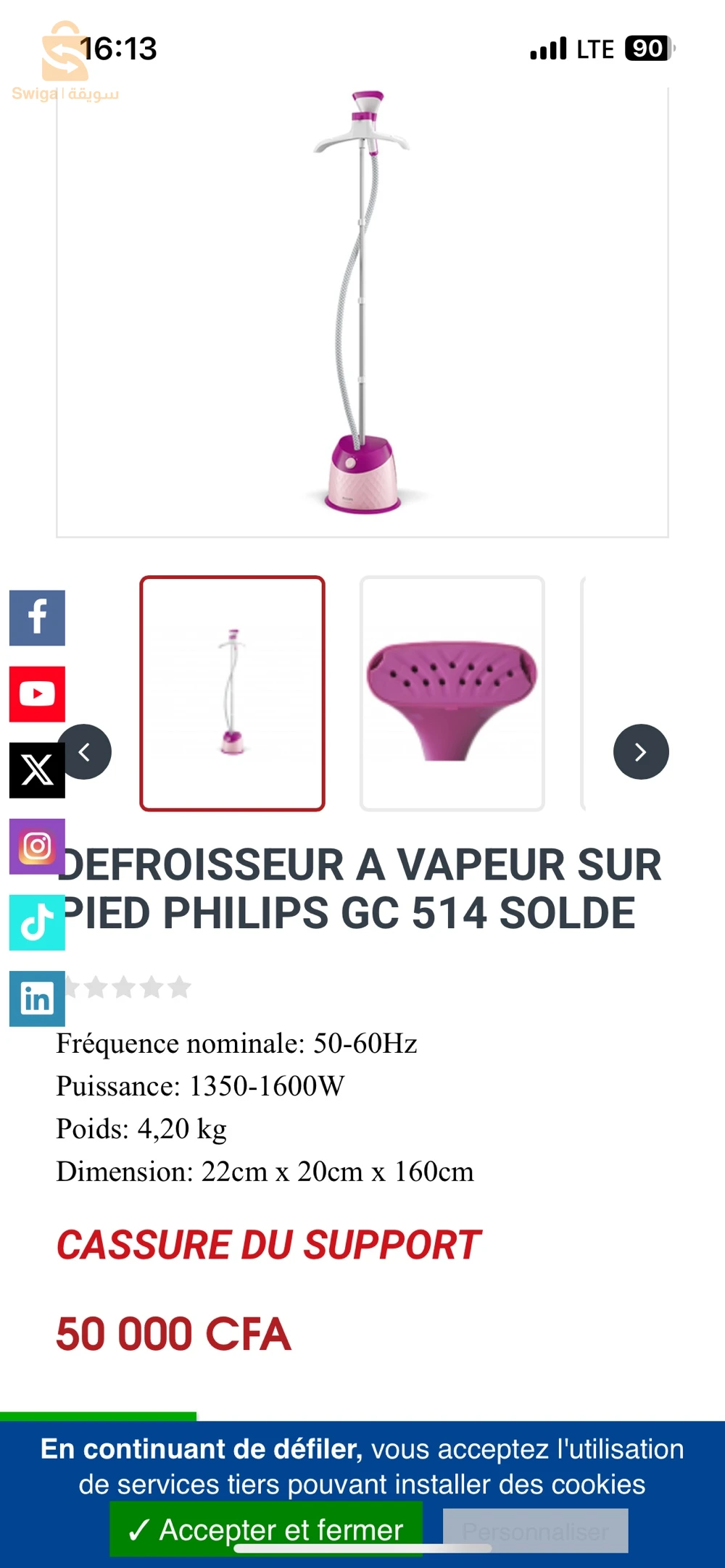Viewport: 725px width, 1568px height.
Task: Open the TikTok social icon
Action: (x=37, y=922)
